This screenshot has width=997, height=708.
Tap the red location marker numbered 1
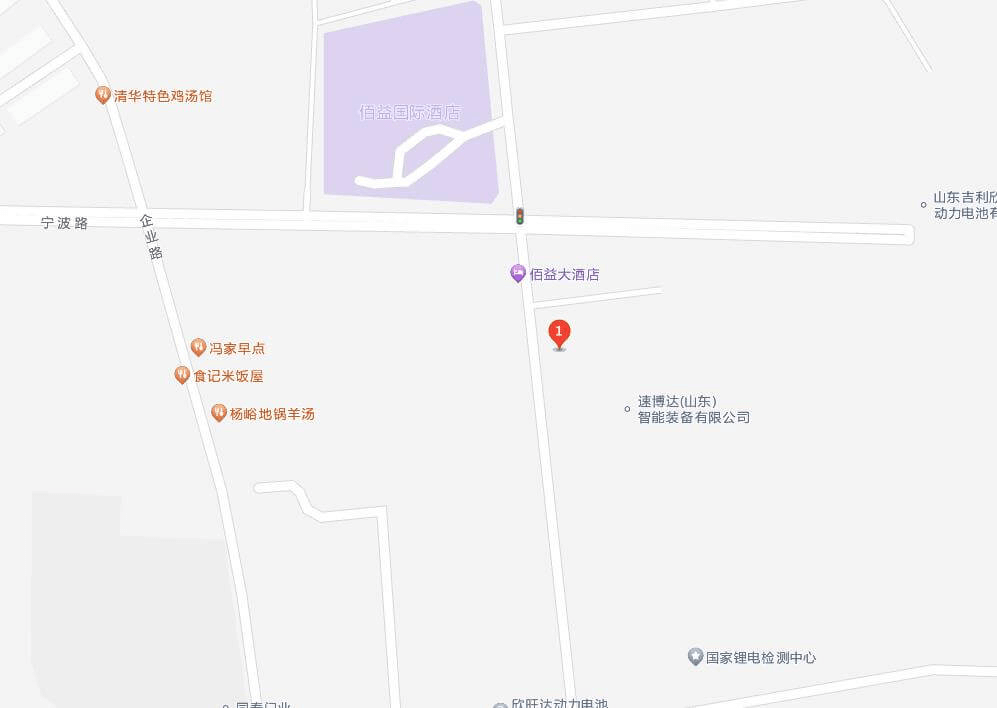[560, 333]
